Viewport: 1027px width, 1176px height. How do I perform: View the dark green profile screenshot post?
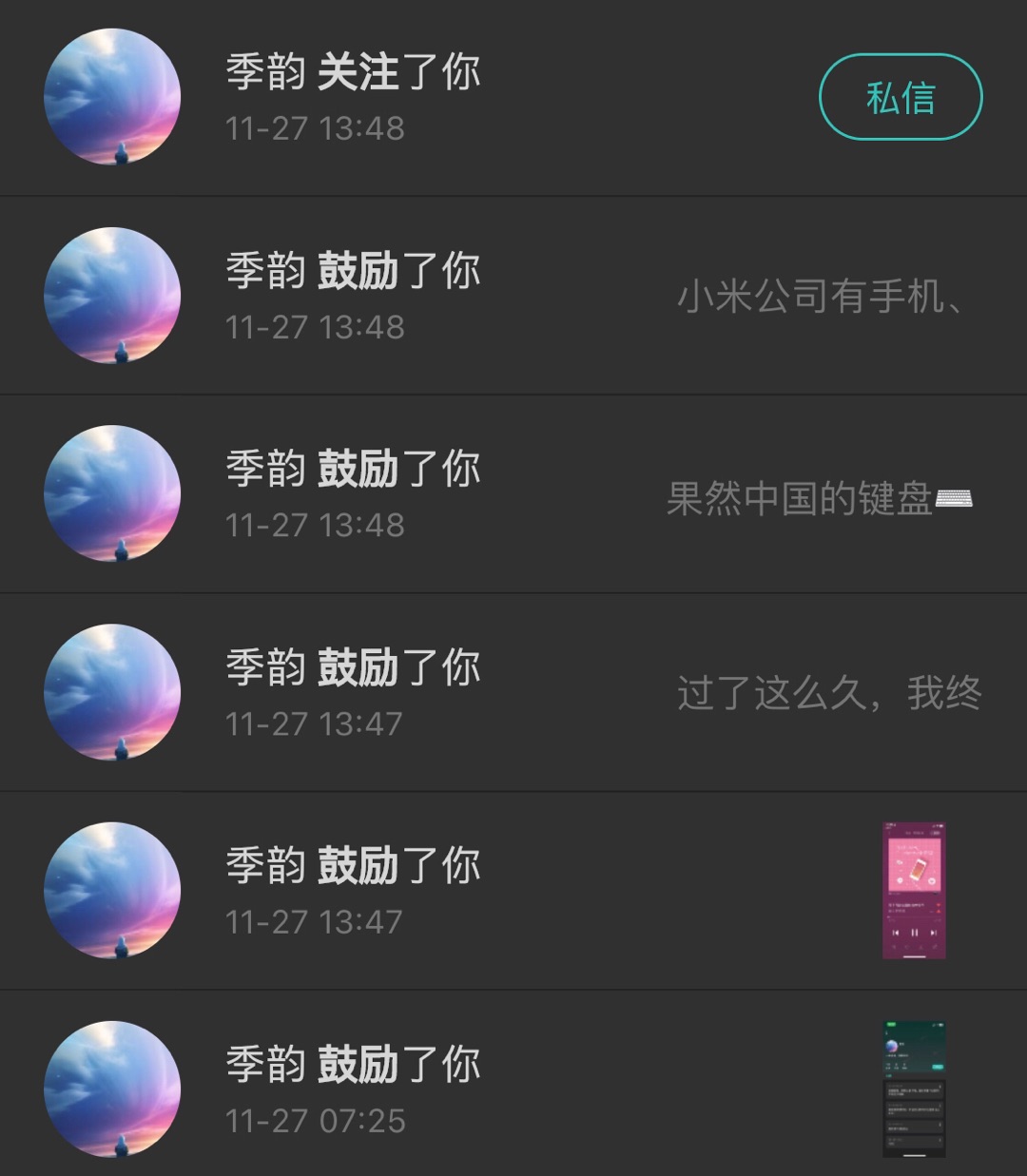point(914,1089)
